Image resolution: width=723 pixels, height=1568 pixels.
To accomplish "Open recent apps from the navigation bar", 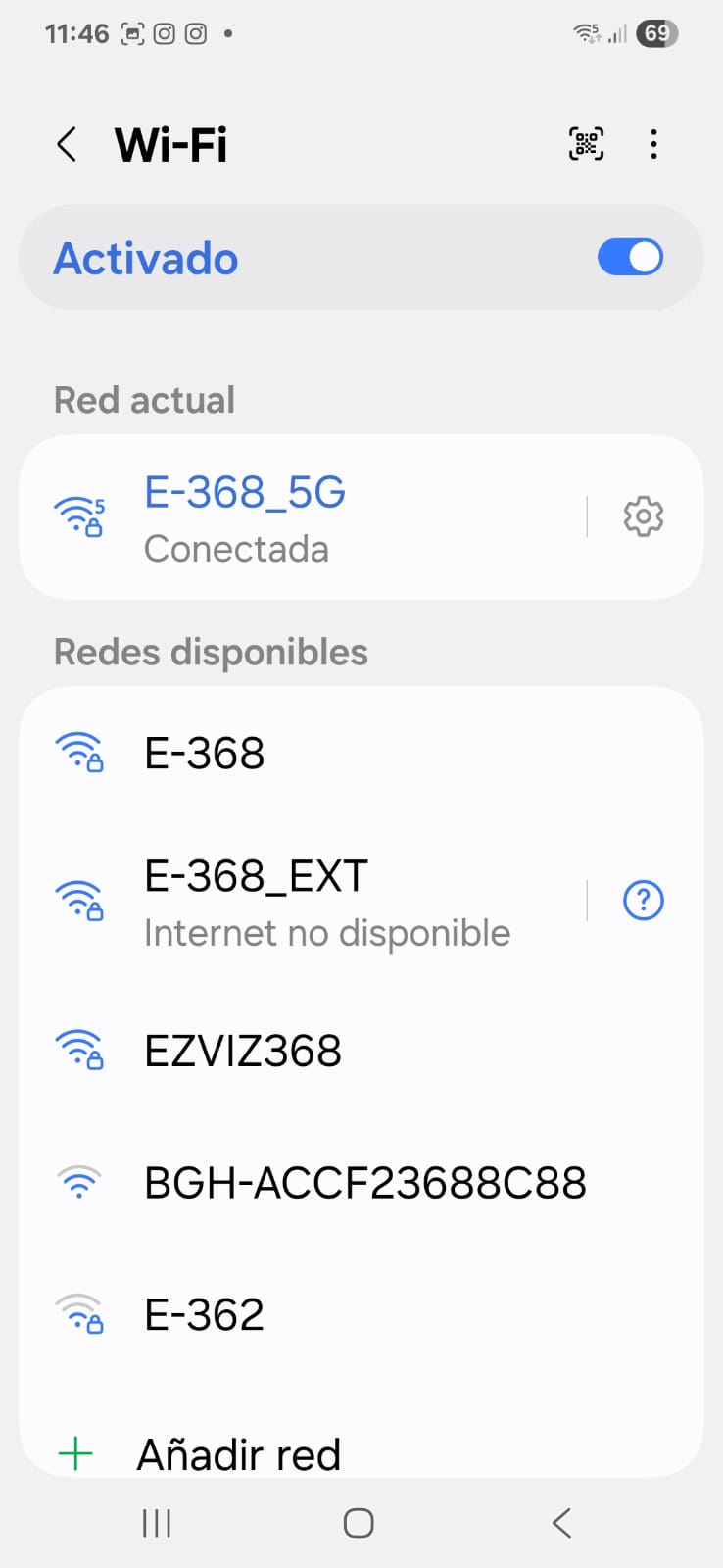I will [157, 1523].
